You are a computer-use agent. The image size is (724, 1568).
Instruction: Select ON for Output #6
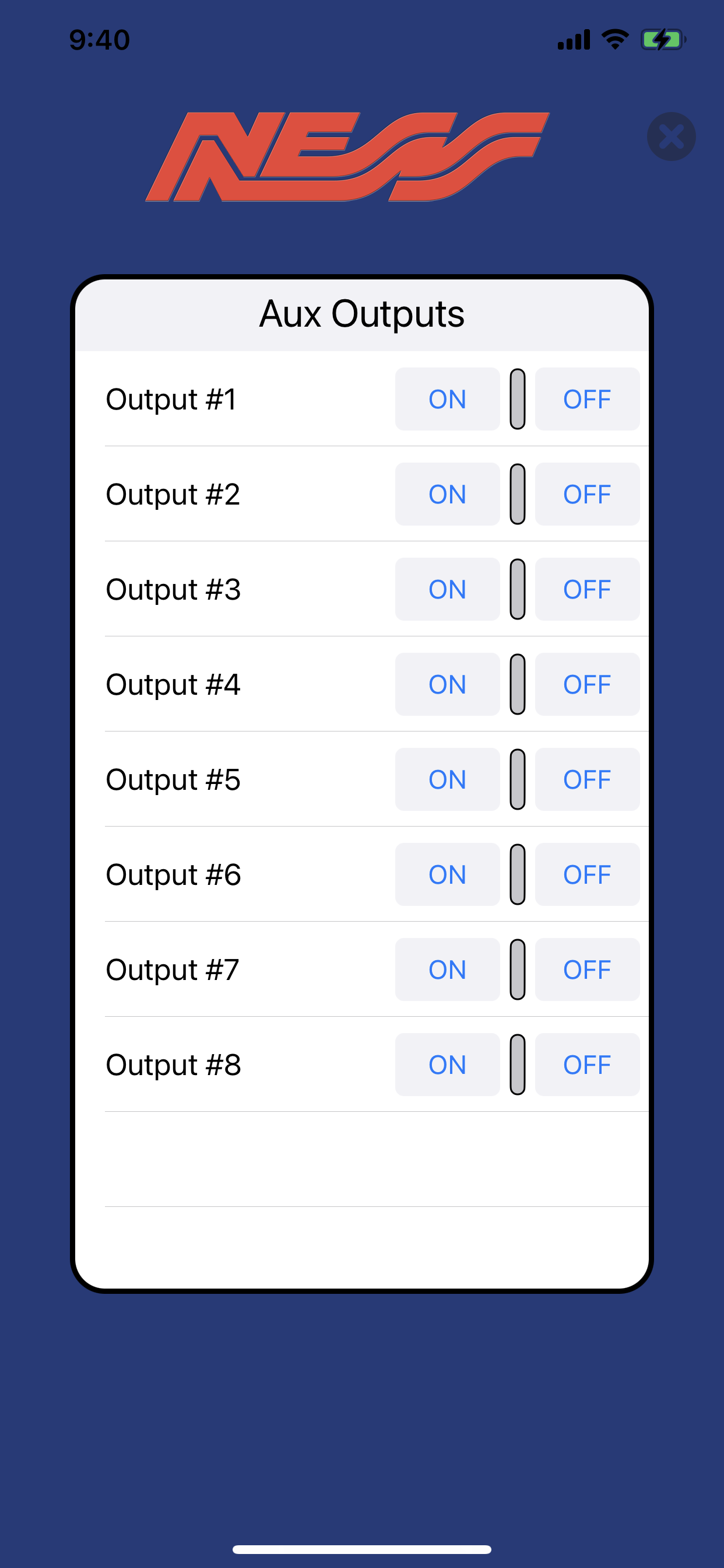tap(447, 874)
